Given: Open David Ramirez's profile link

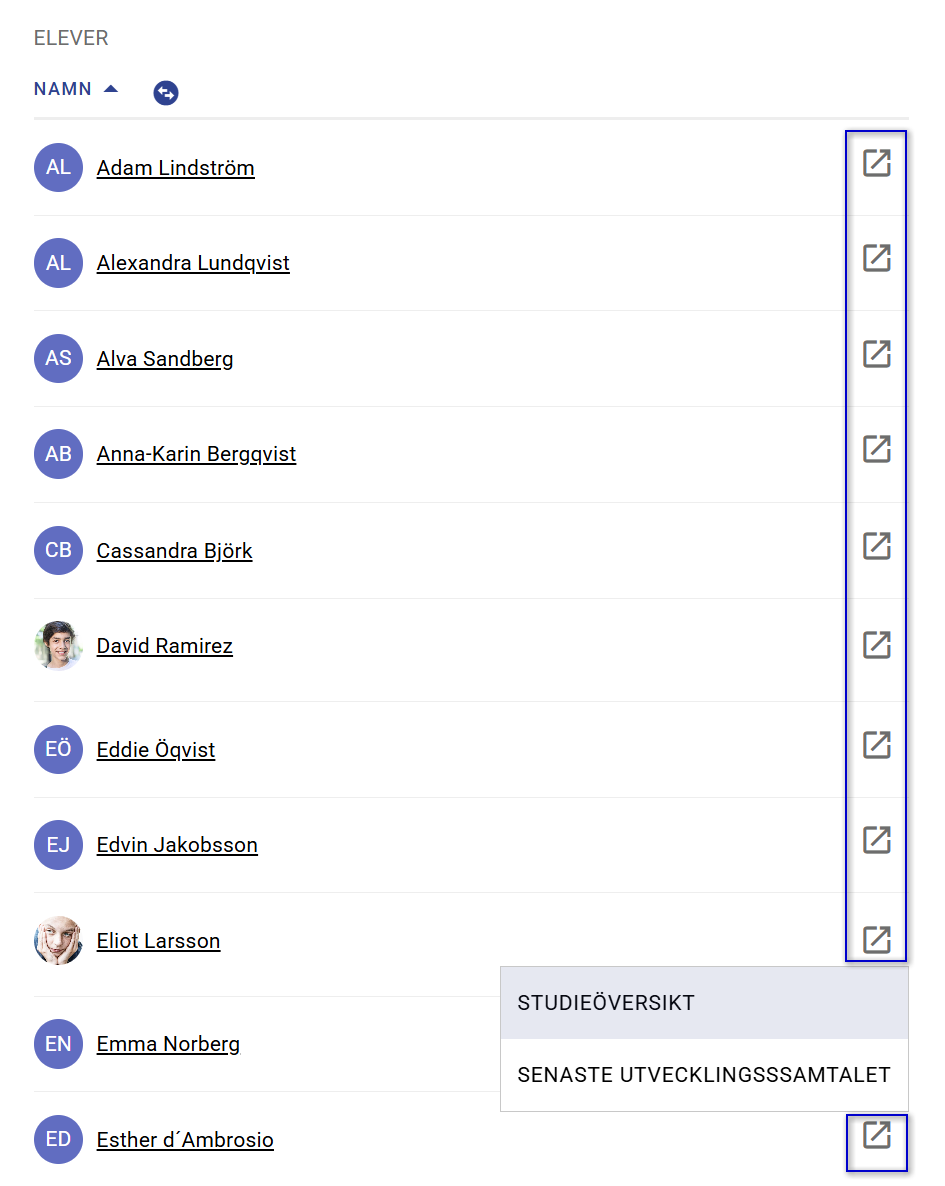Looking at the screenshot, I should [x=164, y=646].
